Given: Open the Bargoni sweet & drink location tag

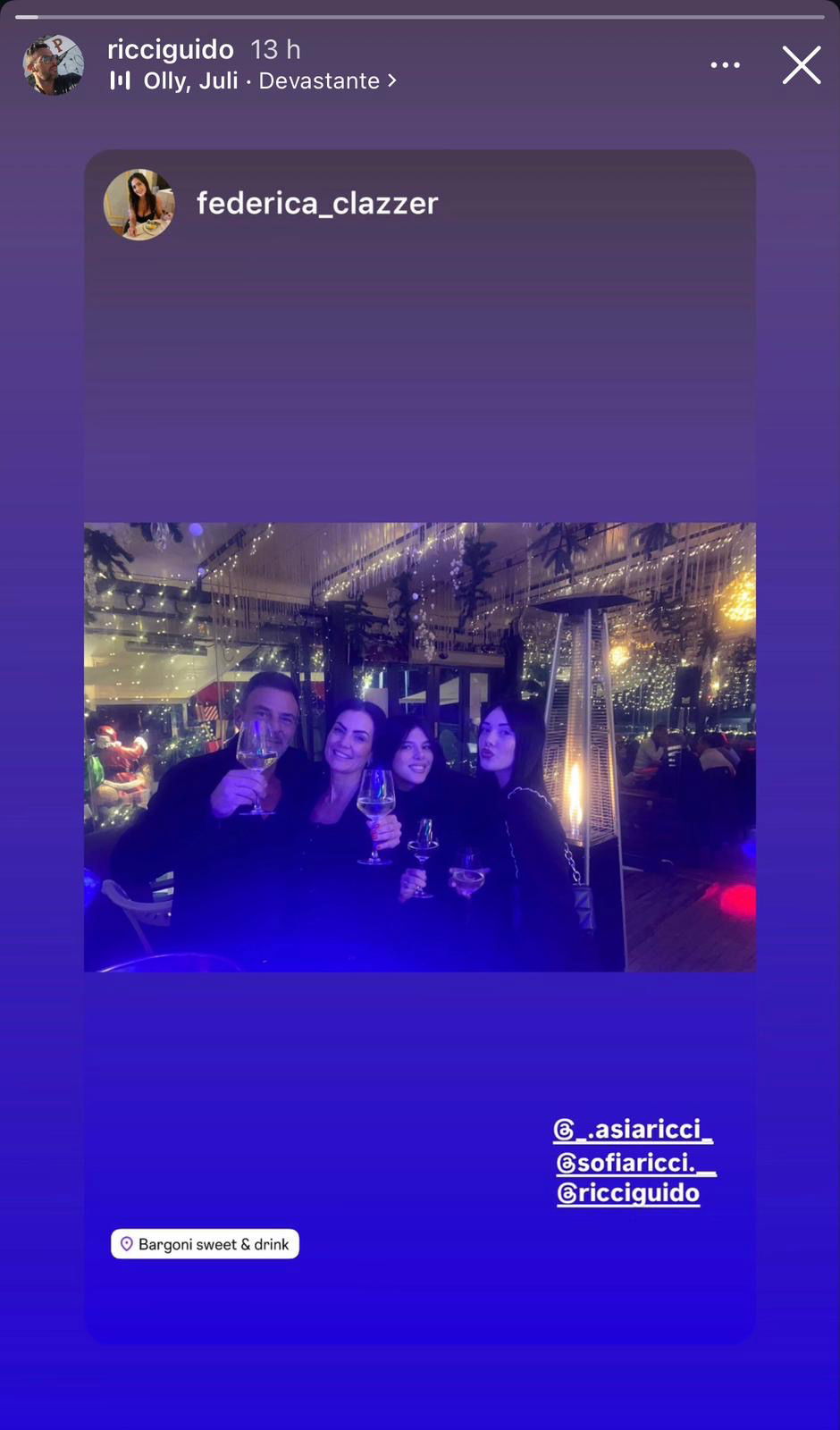Looking at the screenshot, I should tap(205, 1244).
